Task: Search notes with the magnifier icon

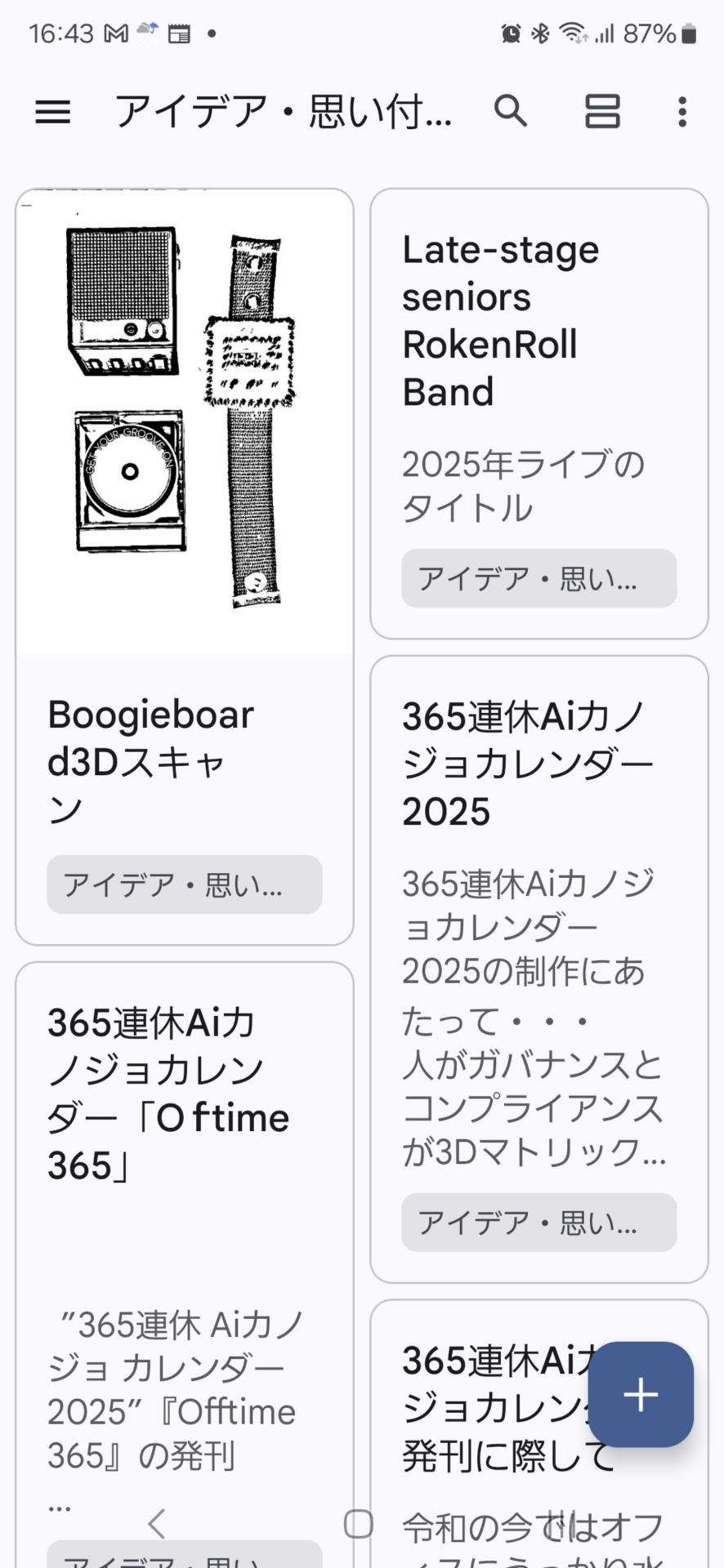Action: click(x=512, y=111)
